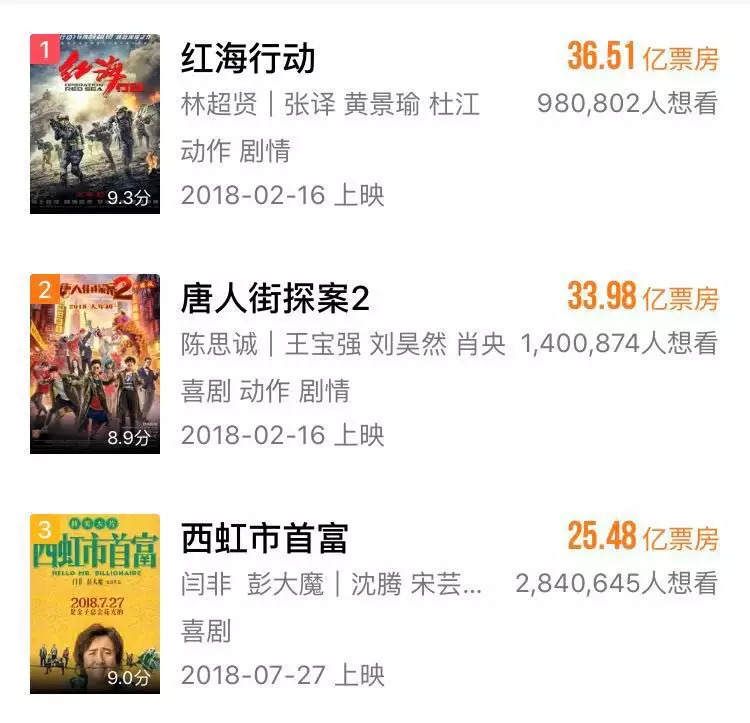Viewport: 750px width, 723px height.
Task: Open the 西虹市首富 movie entry
Action: tap(264, 539)
